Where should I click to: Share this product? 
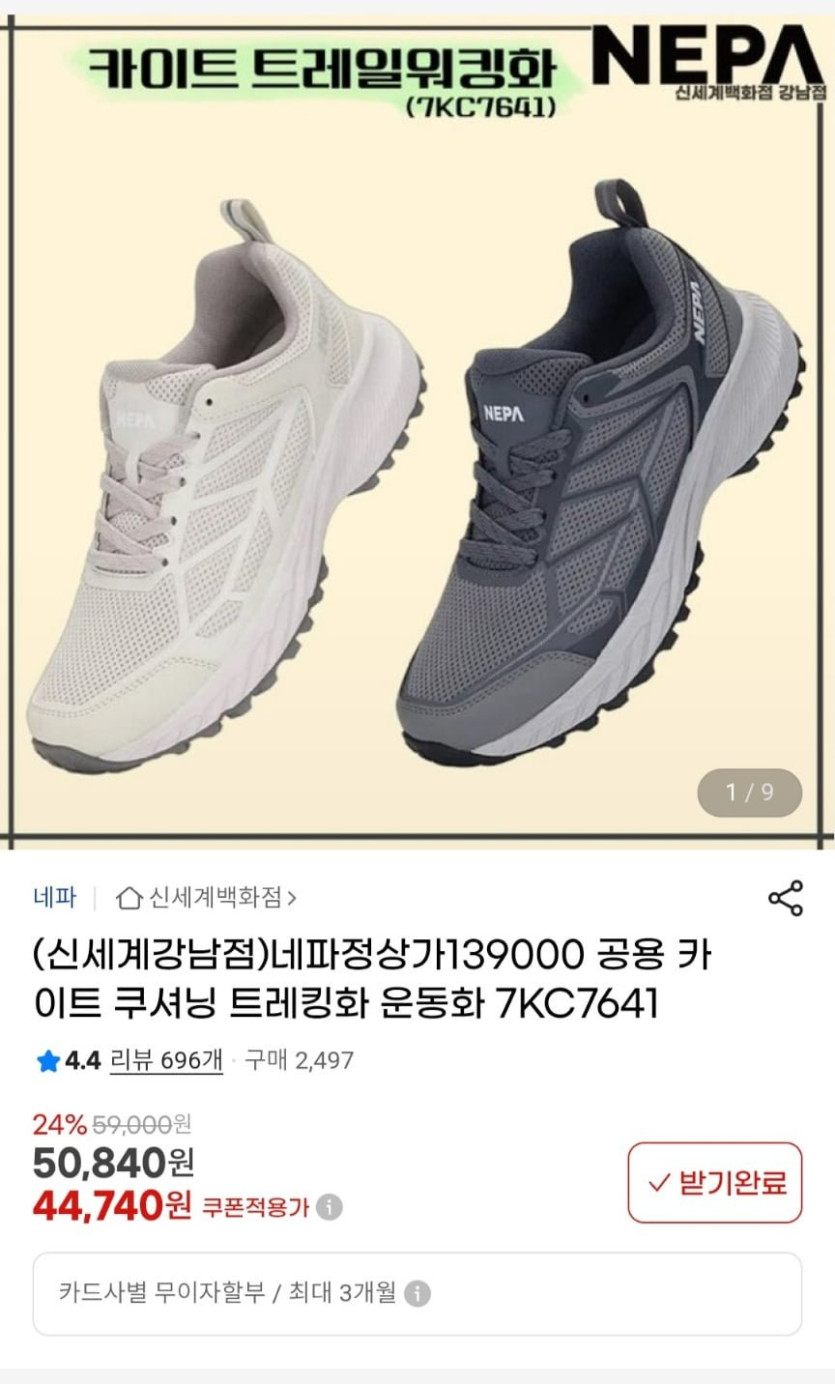tap(785, 898)
